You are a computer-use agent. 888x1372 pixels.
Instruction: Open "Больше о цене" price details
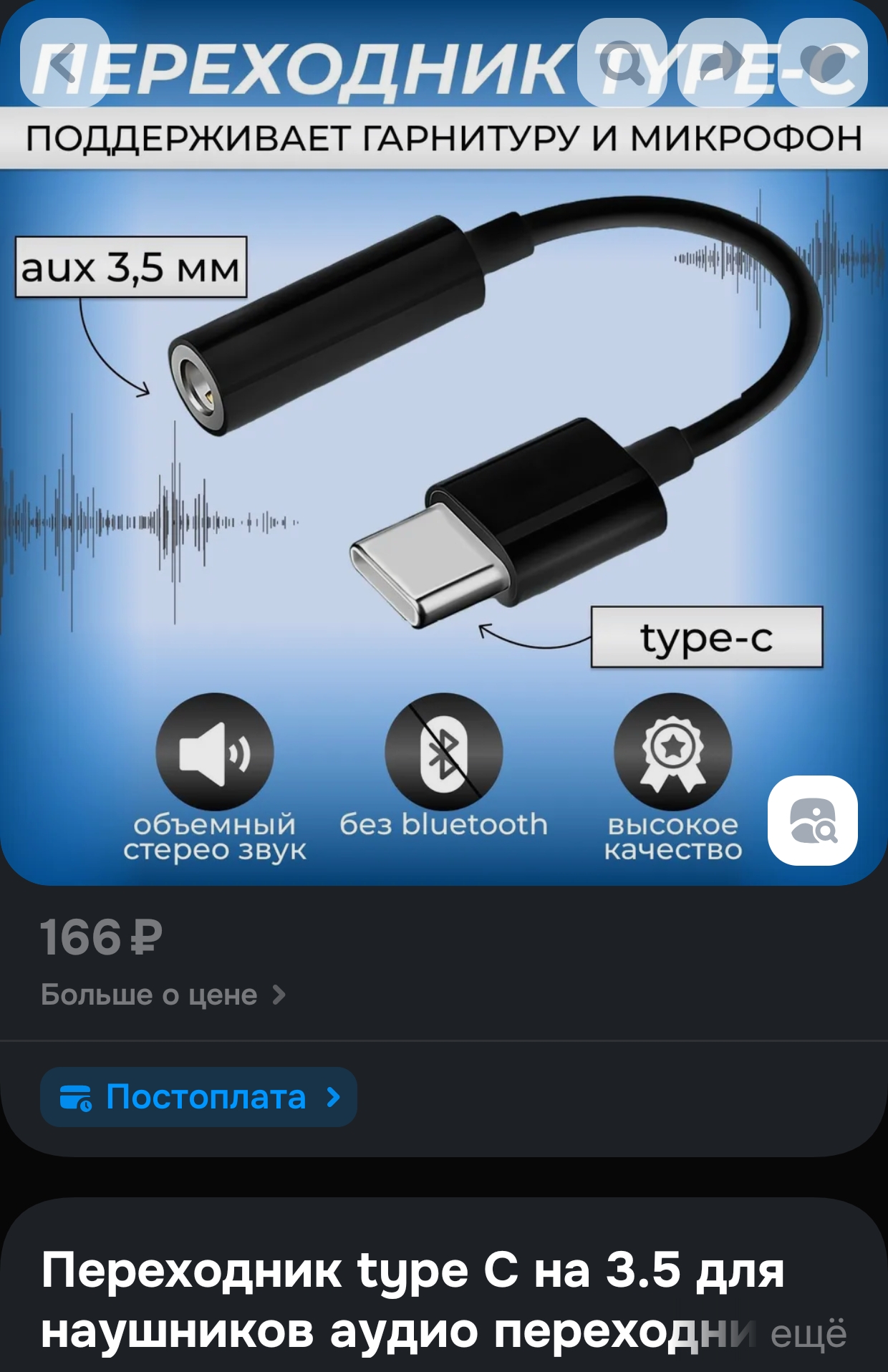tap(163, 995)
